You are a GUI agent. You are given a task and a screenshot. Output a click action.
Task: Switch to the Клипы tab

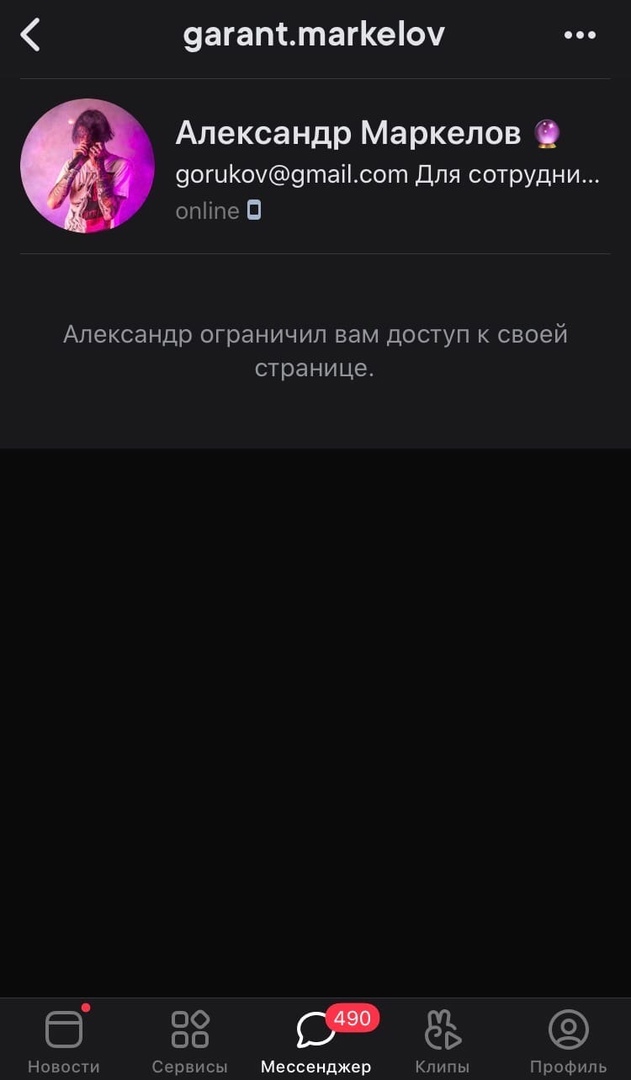[x=442, y=1039]
